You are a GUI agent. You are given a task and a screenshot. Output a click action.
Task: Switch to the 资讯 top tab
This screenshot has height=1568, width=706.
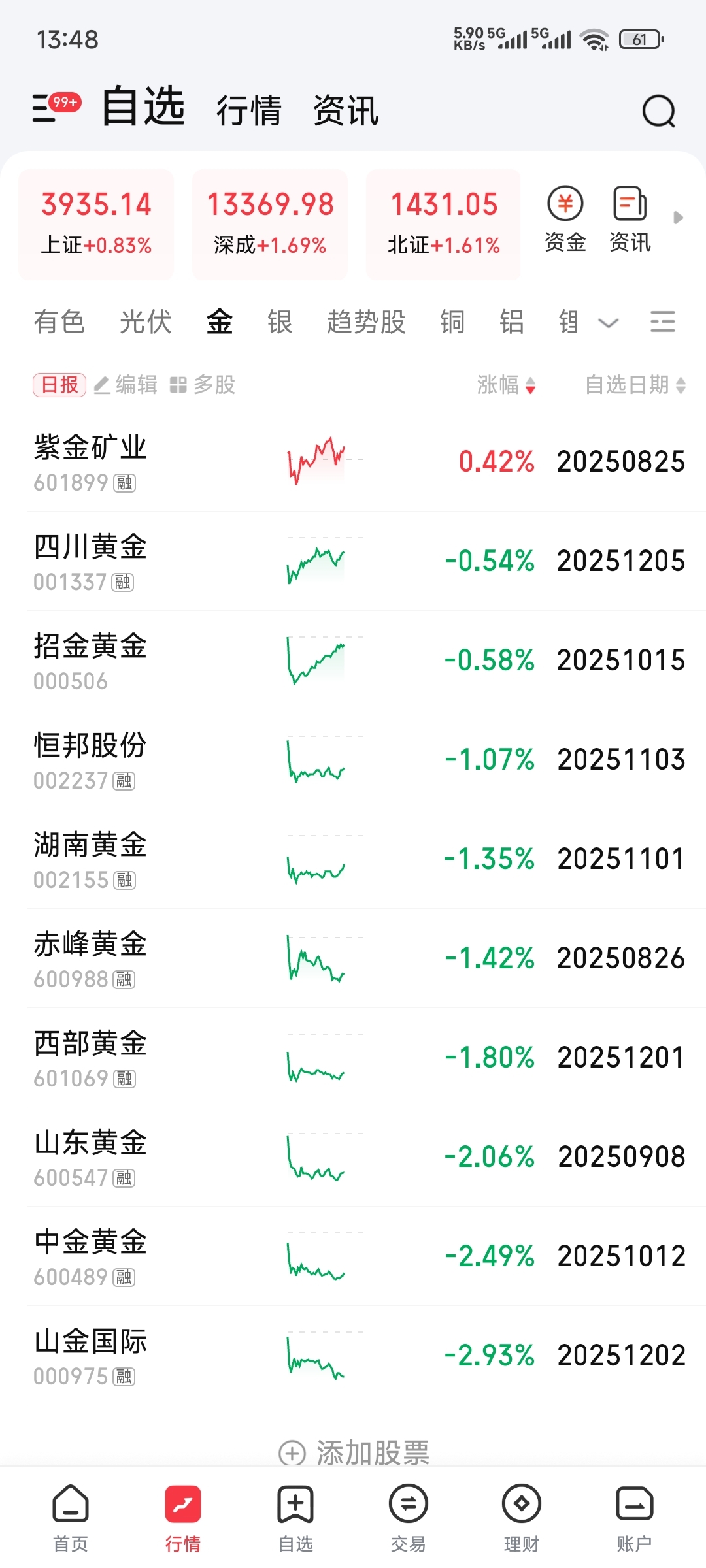tap(346, 110)
